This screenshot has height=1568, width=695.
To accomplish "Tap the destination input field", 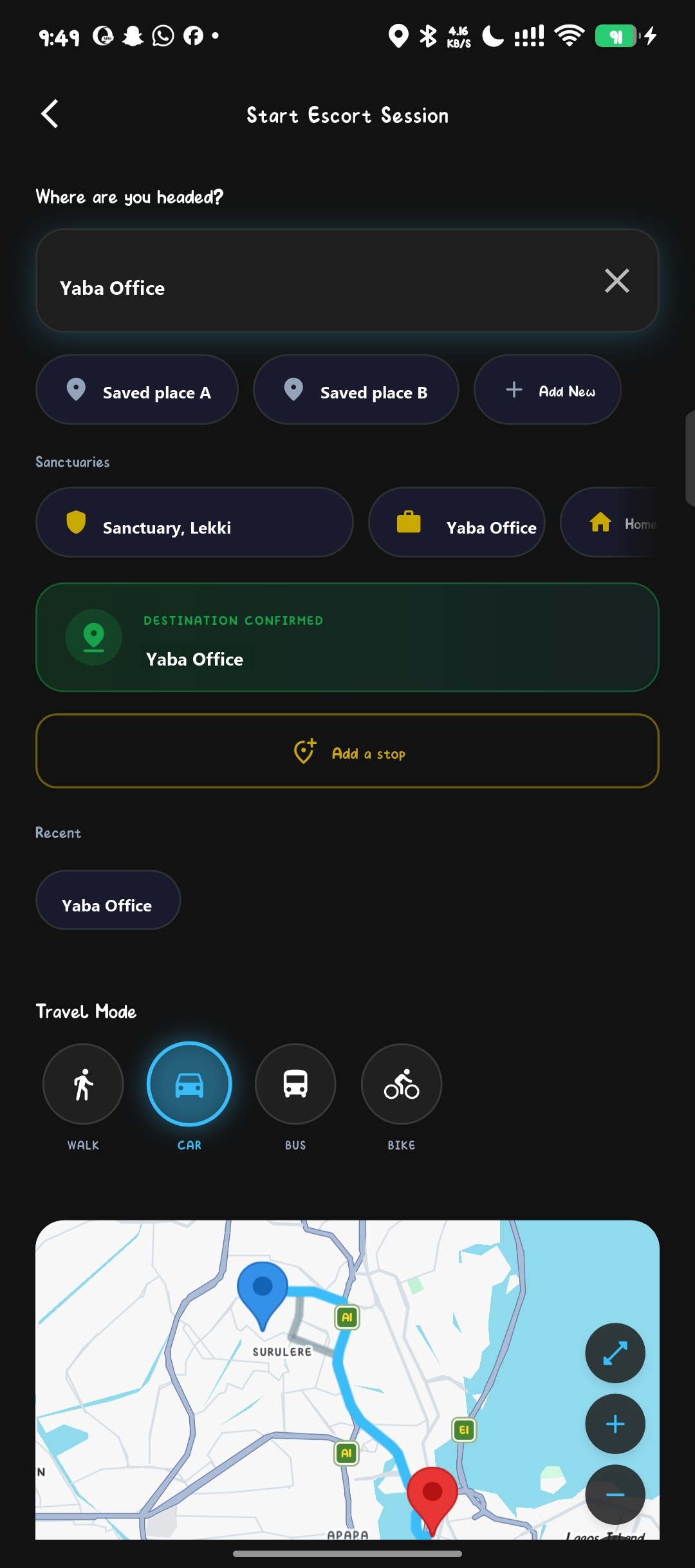I will (347, 281).
